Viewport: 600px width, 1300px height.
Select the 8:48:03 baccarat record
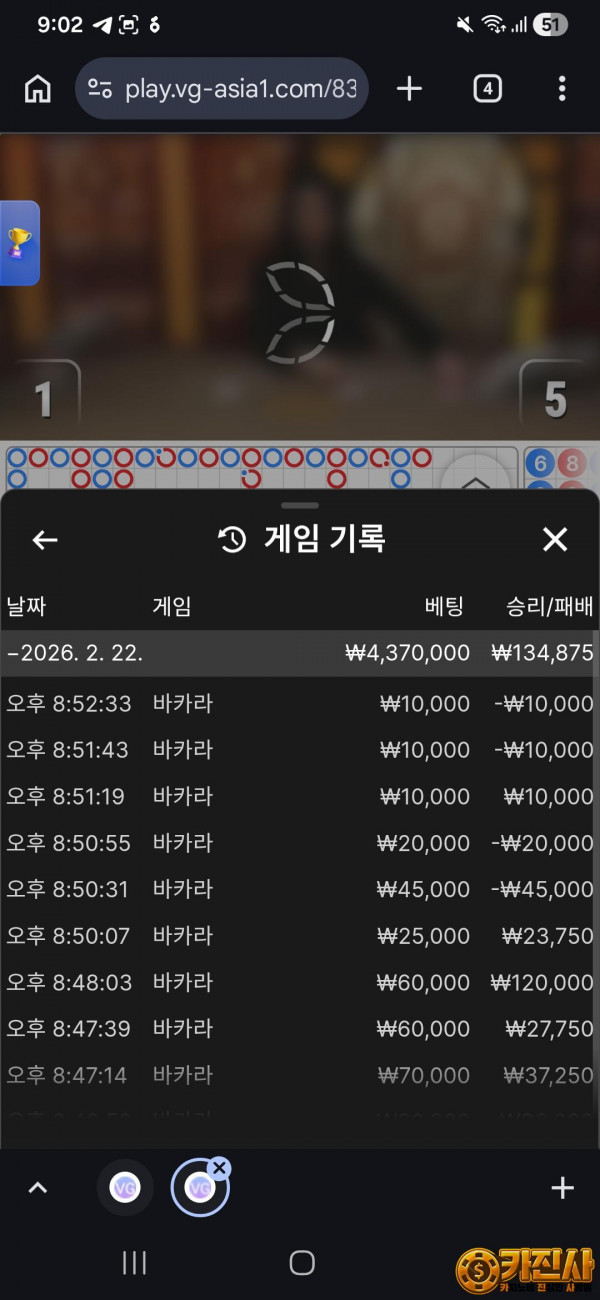pyautogui.click(x=300, y=983)
